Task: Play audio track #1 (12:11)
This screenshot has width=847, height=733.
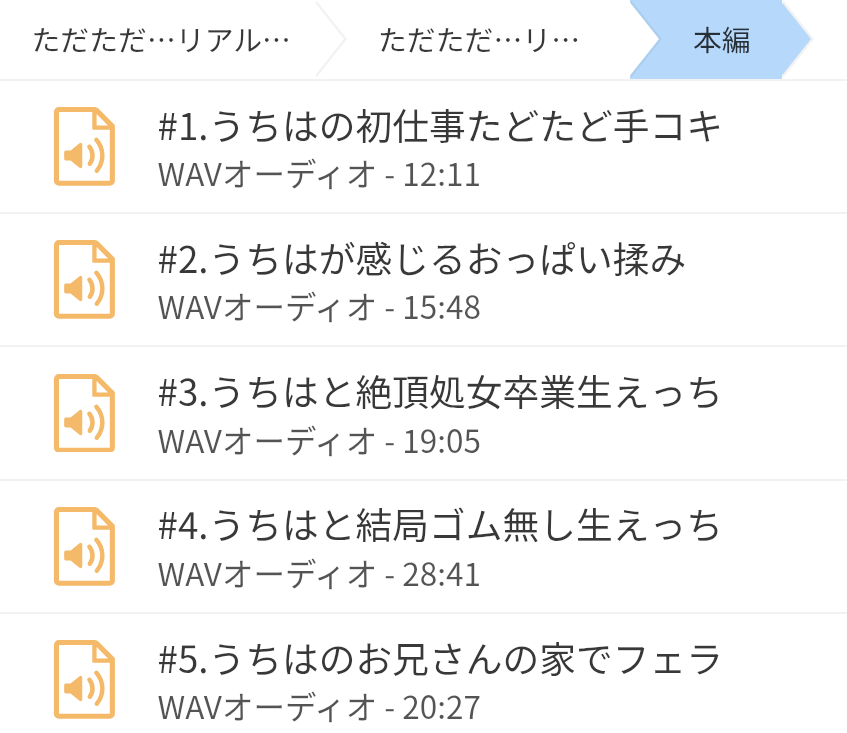Action: (439, 147)
